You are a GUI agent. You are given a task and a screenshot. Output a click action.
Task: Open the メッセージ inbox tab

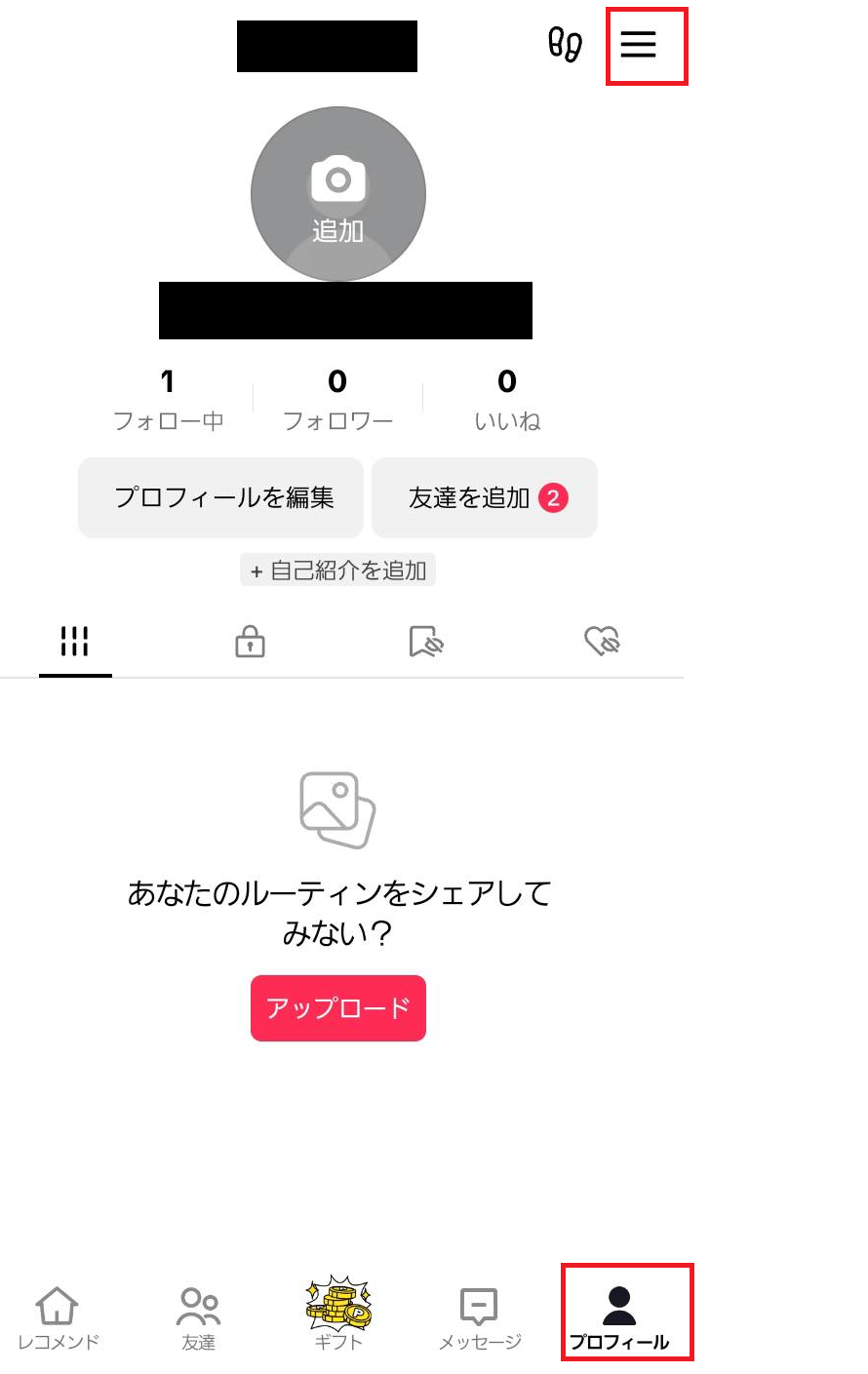click(x=479, y=1317)
